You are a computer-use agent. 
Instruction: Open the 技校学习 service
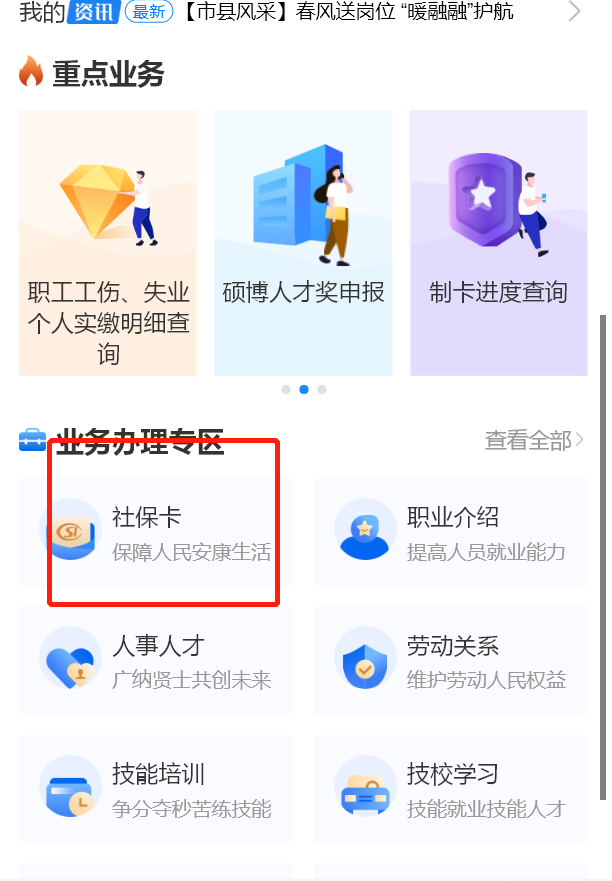(451, 789)
